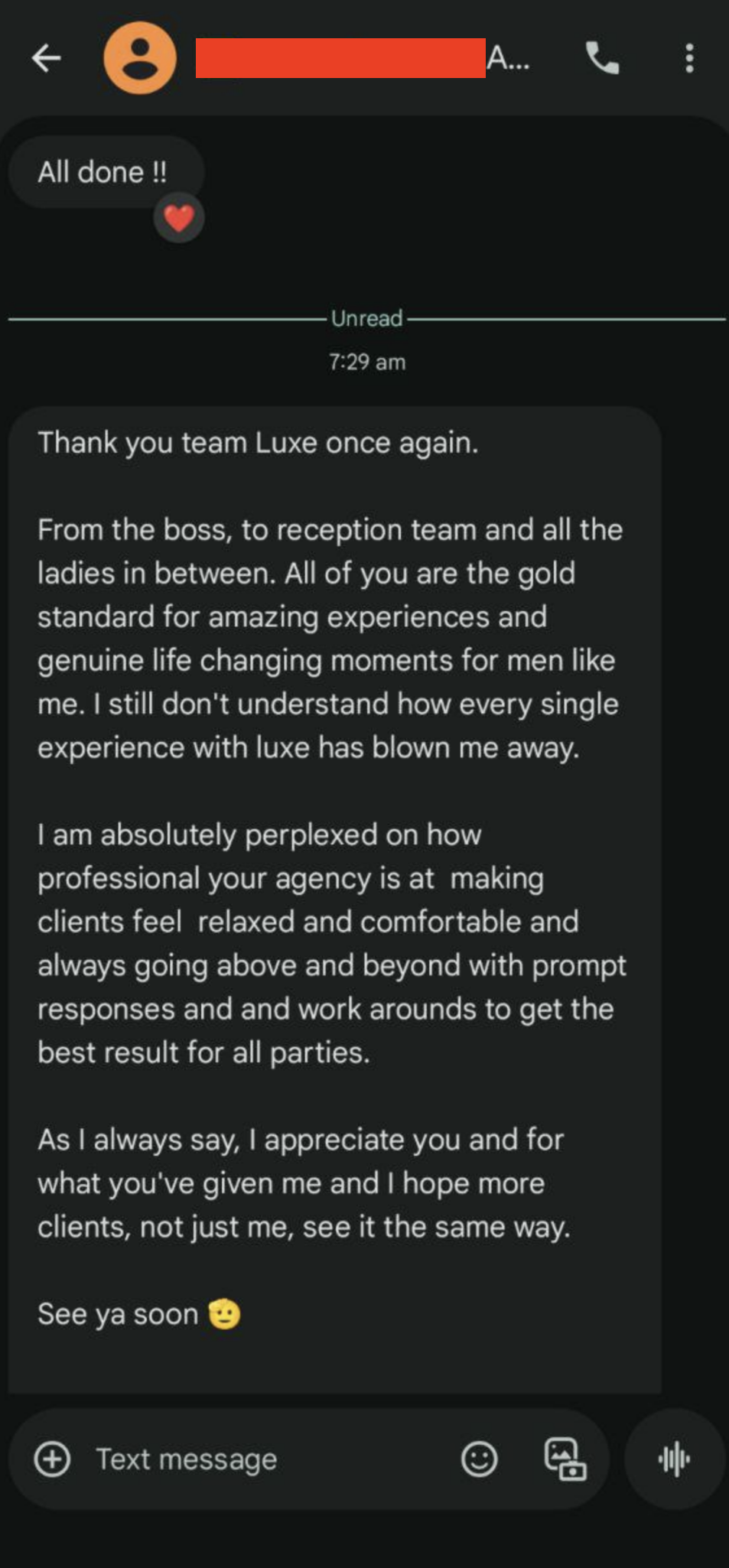Viewport: 729px width, 1568px height.
Task: Tap the 7:29 am timestamp
Action: pos(365,361)
